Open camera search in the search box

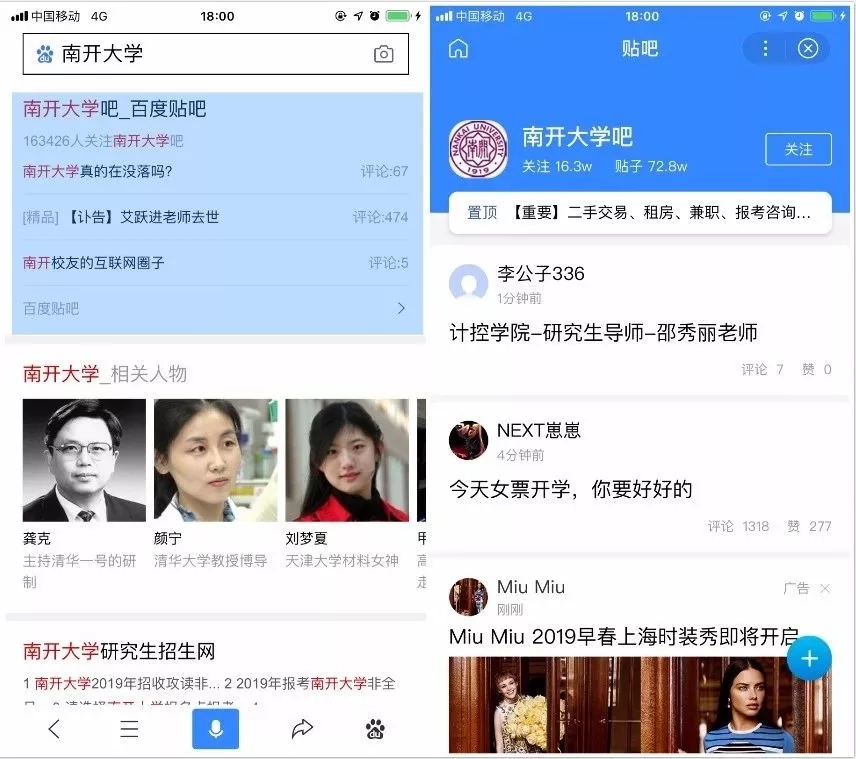pos(384,55)
